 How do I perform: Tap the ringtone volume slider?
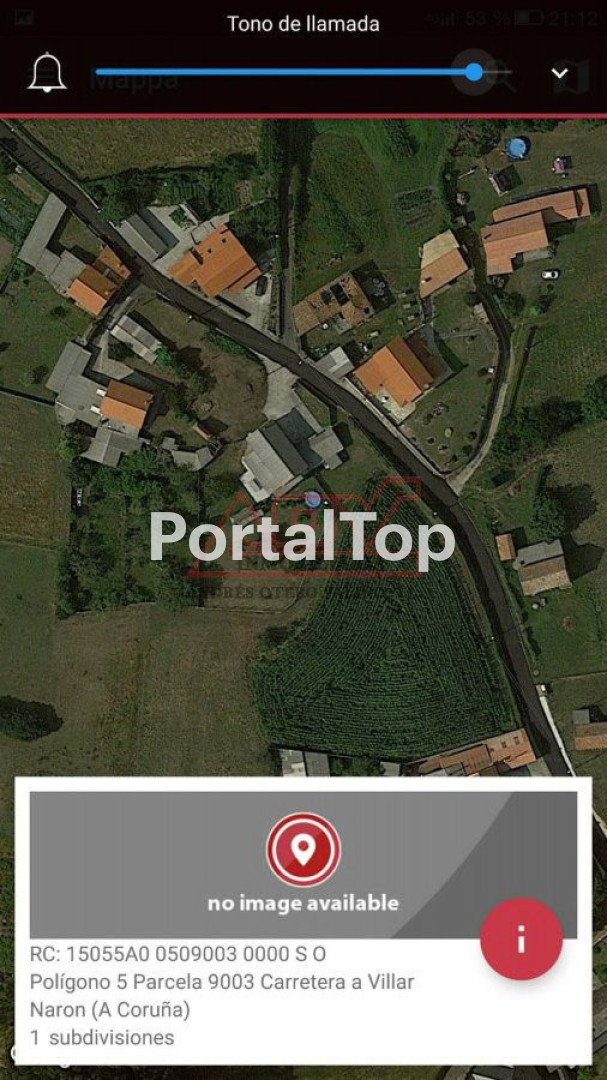(285, 72)
